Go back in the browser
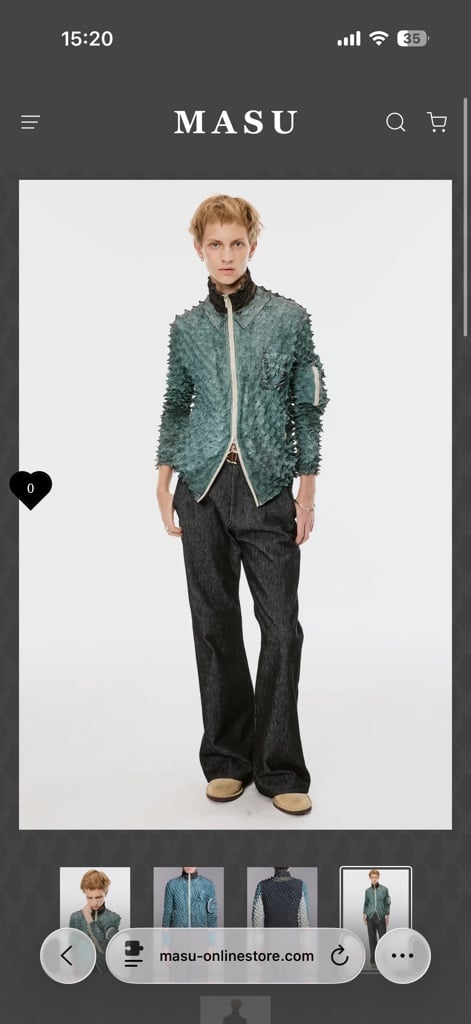Image resolution: width=471 pixels, height=1024 pixels. coord(67,956)
